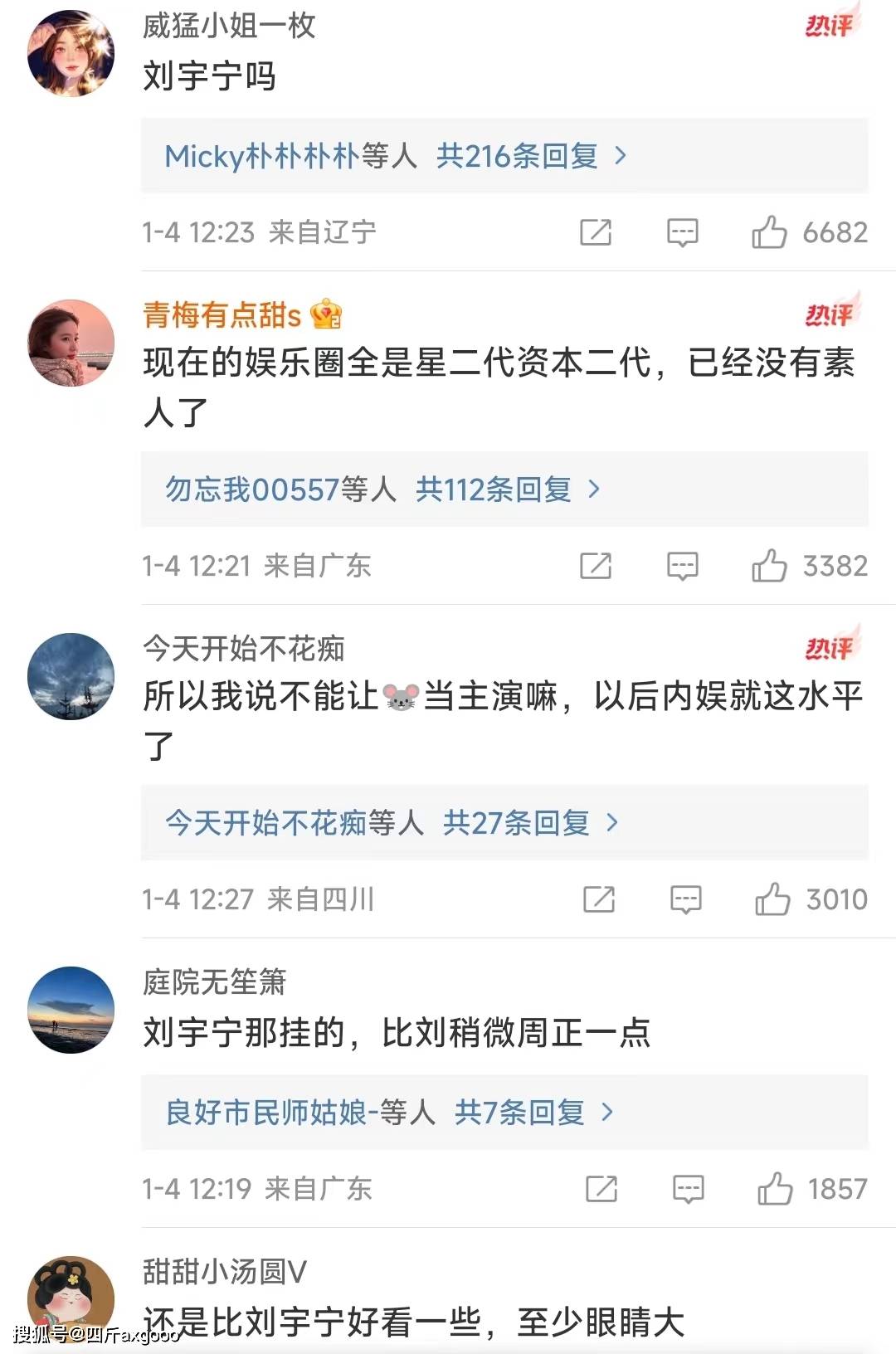Image resolution: width=896 pixels, height=1354 pixels.
Task: Like 青梅有点甜s's comment
Action: (769, 566)
